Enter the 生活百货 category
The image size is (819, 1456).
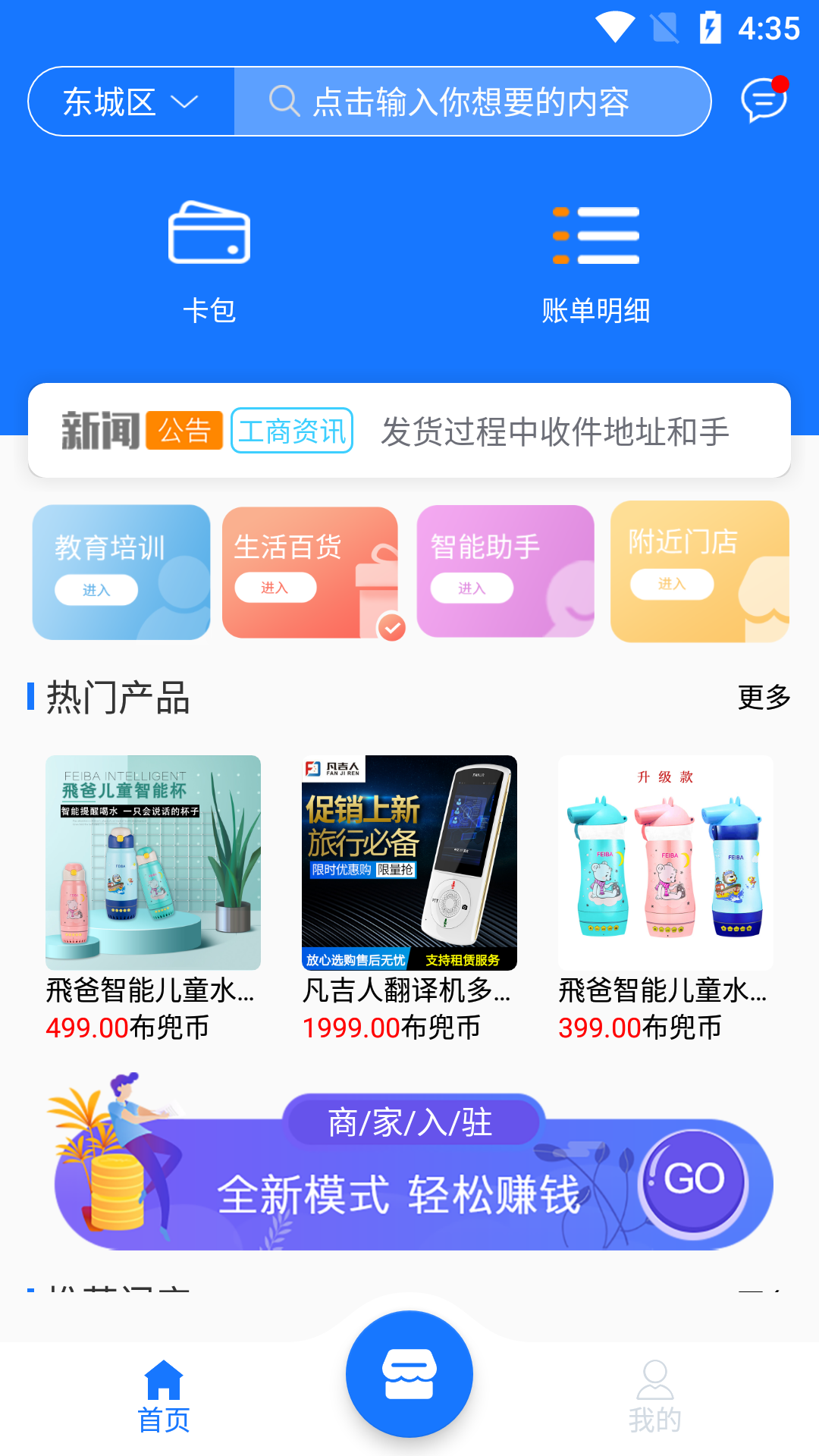coord(309,573)
